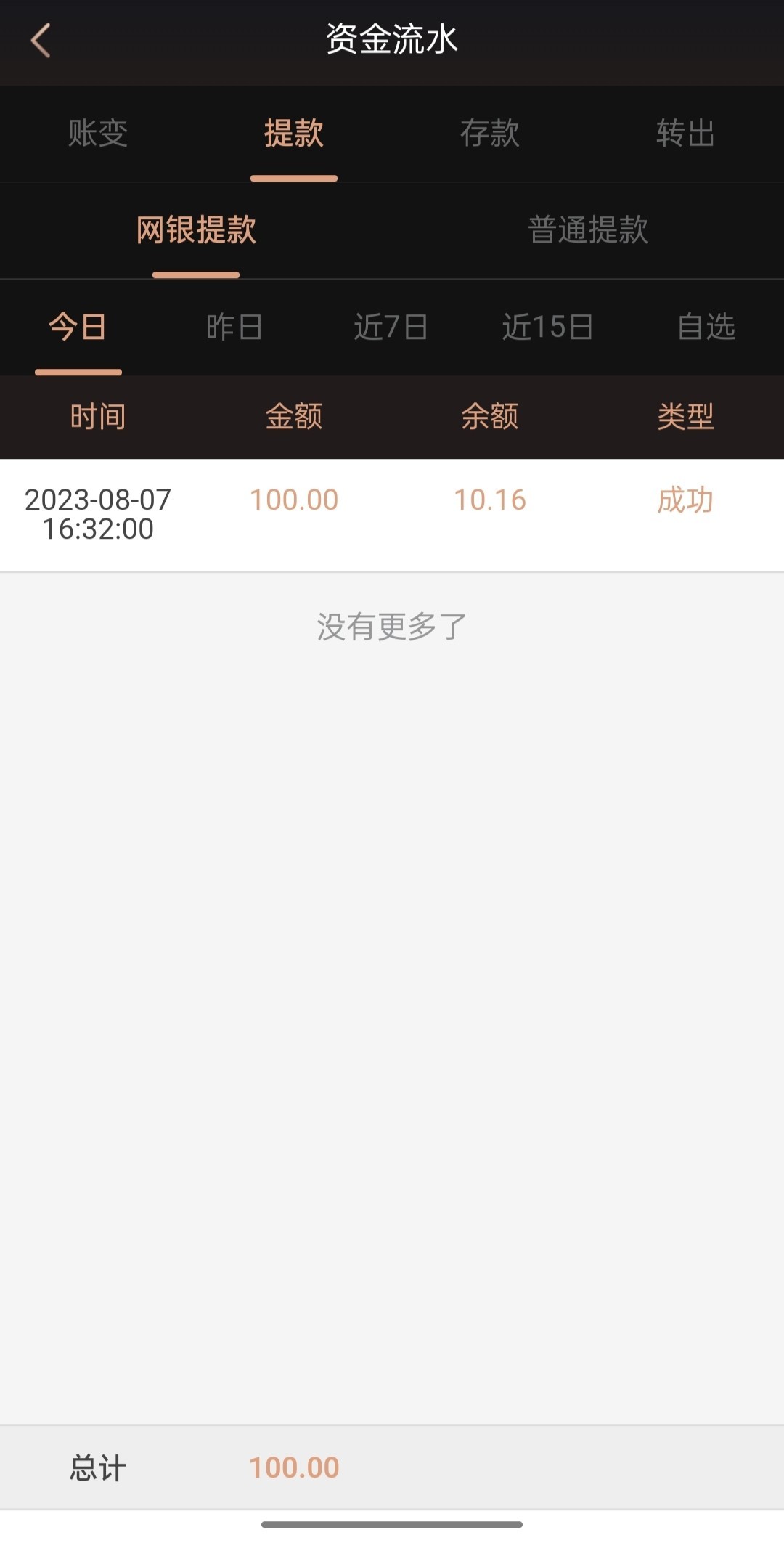Go back from 资金流水 page
The height and width of the screenshot is (1543, 784).
[x=41, y=40]
